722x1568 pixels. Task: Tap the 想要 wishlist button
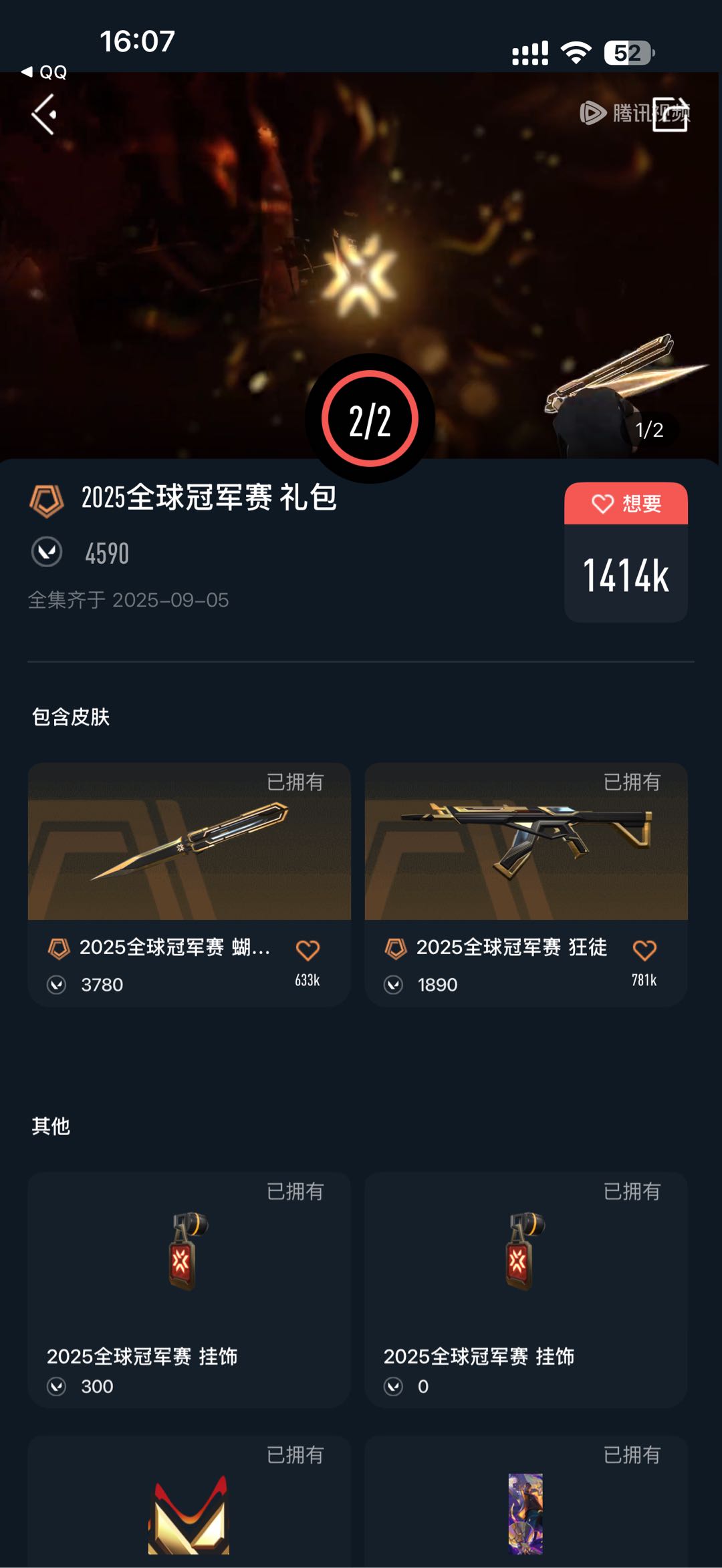click(626, 504)
